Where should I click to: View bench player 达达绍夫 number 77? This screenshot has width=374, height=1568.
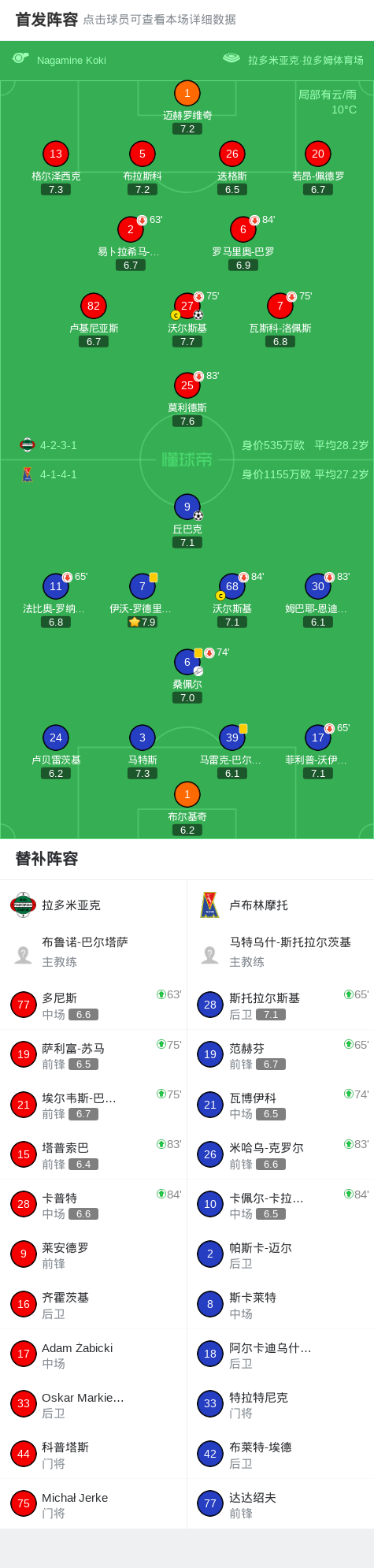tap(280, 1503)
